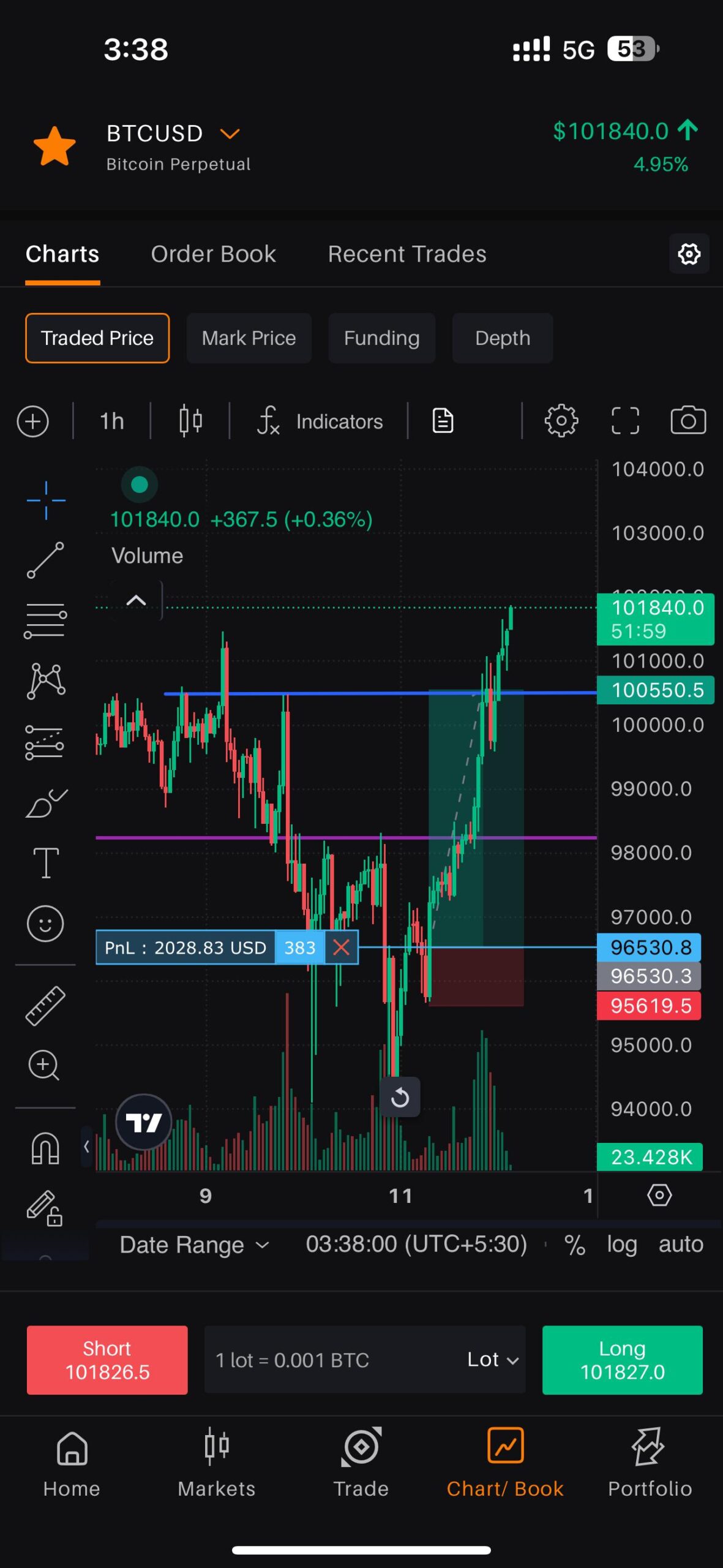Place a Long order at 101827.0

point(622,1360)
